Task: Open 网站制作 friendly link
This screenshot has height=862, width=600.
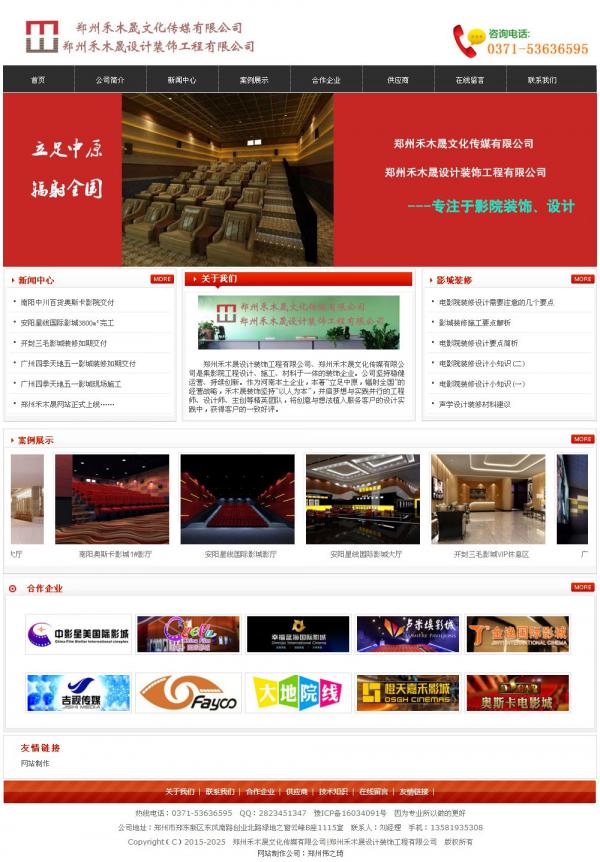Action: [x=34, y=763]
